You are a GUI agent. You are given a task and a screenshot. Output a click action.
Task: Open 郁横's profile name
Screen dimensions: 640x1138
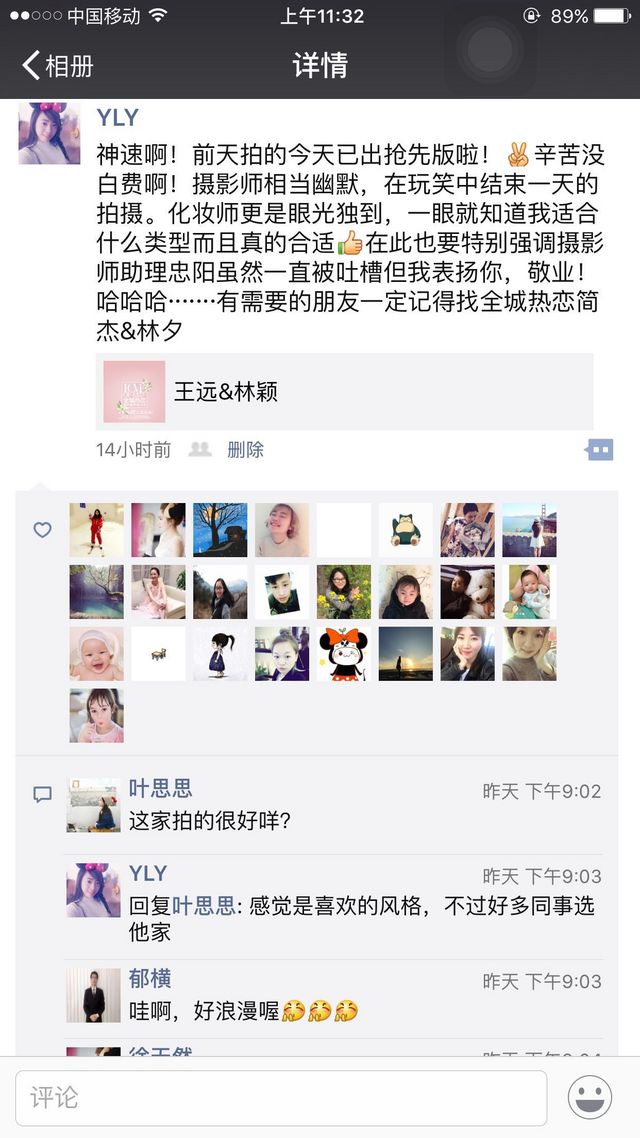tap(150, 979)
